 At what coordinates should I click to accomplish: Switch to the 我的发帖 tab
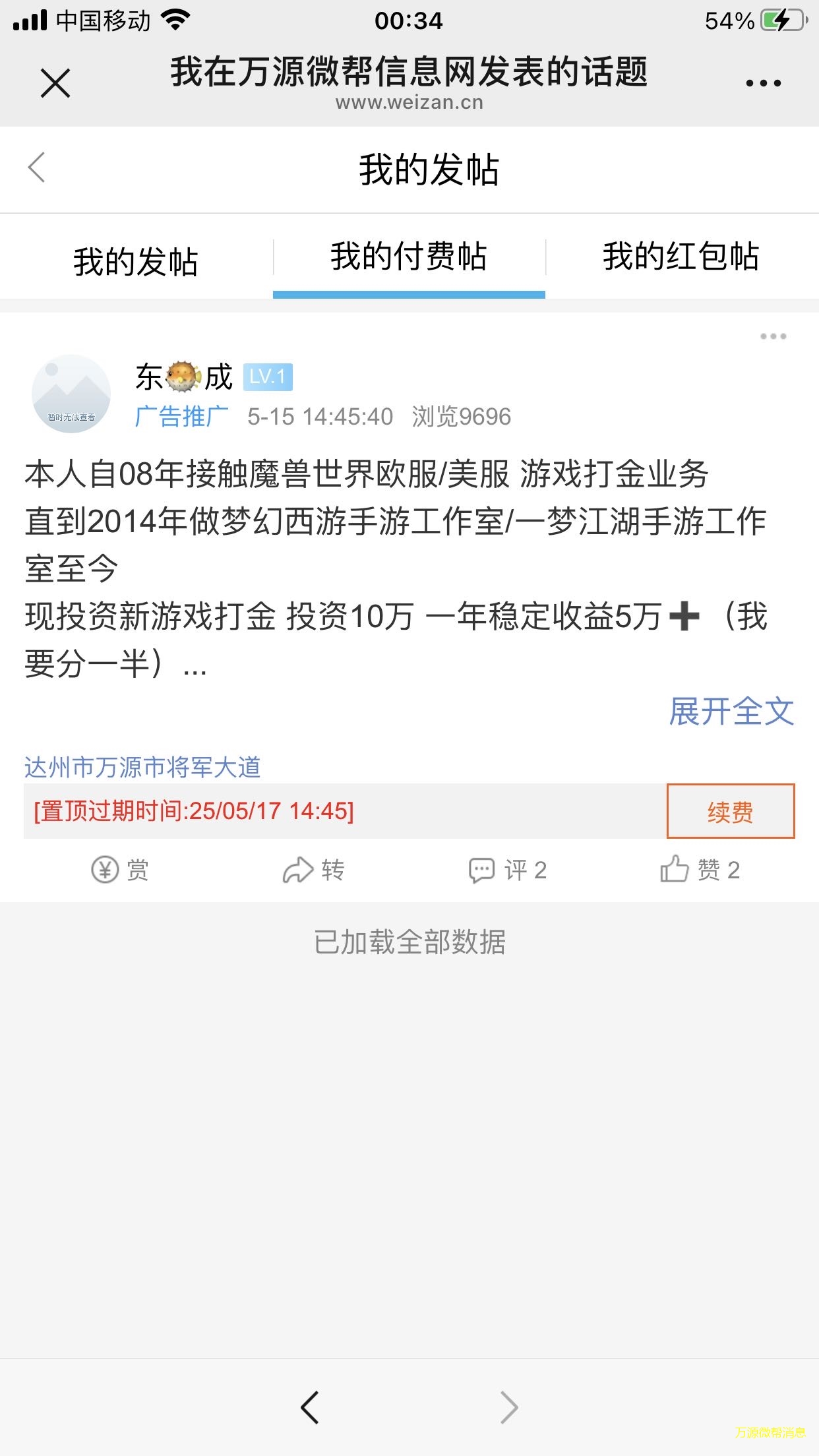tap(136, 261)
